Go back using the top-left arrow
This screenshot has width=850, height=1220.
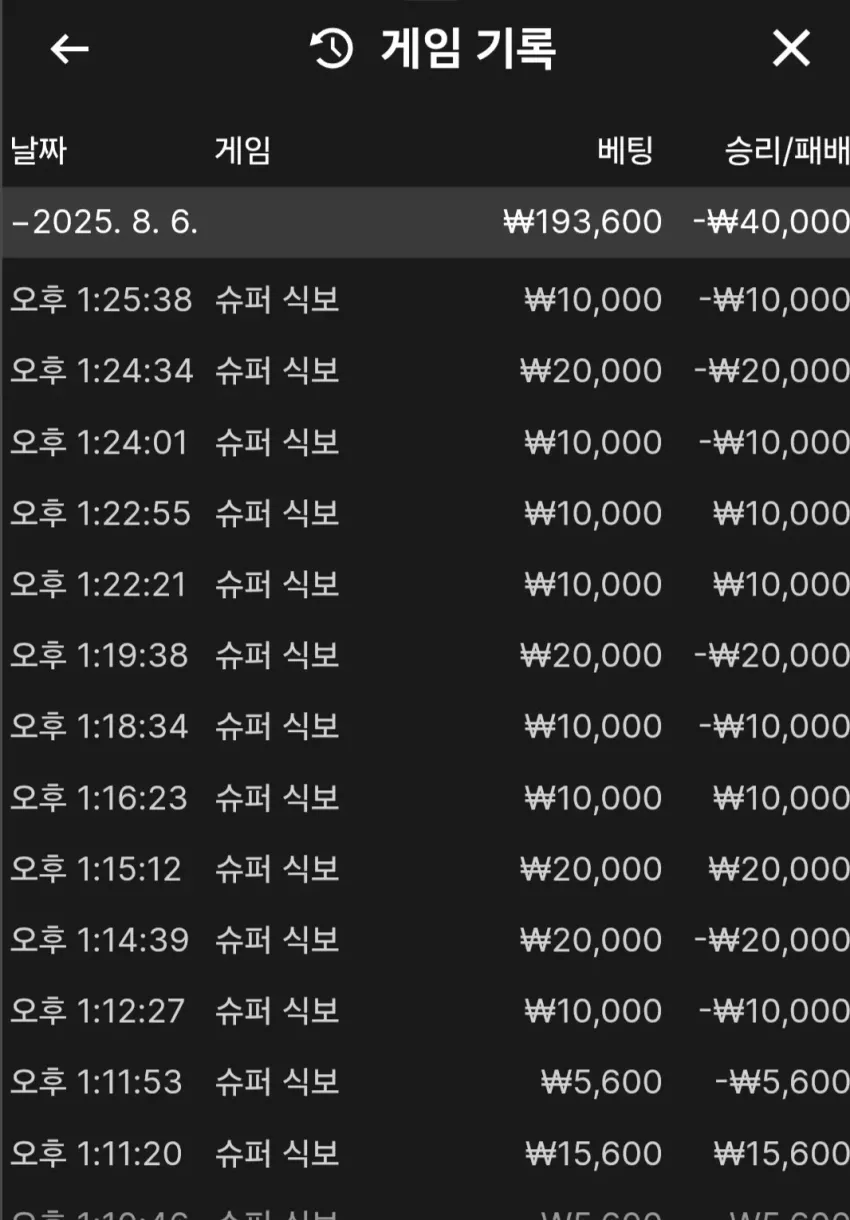70,49
